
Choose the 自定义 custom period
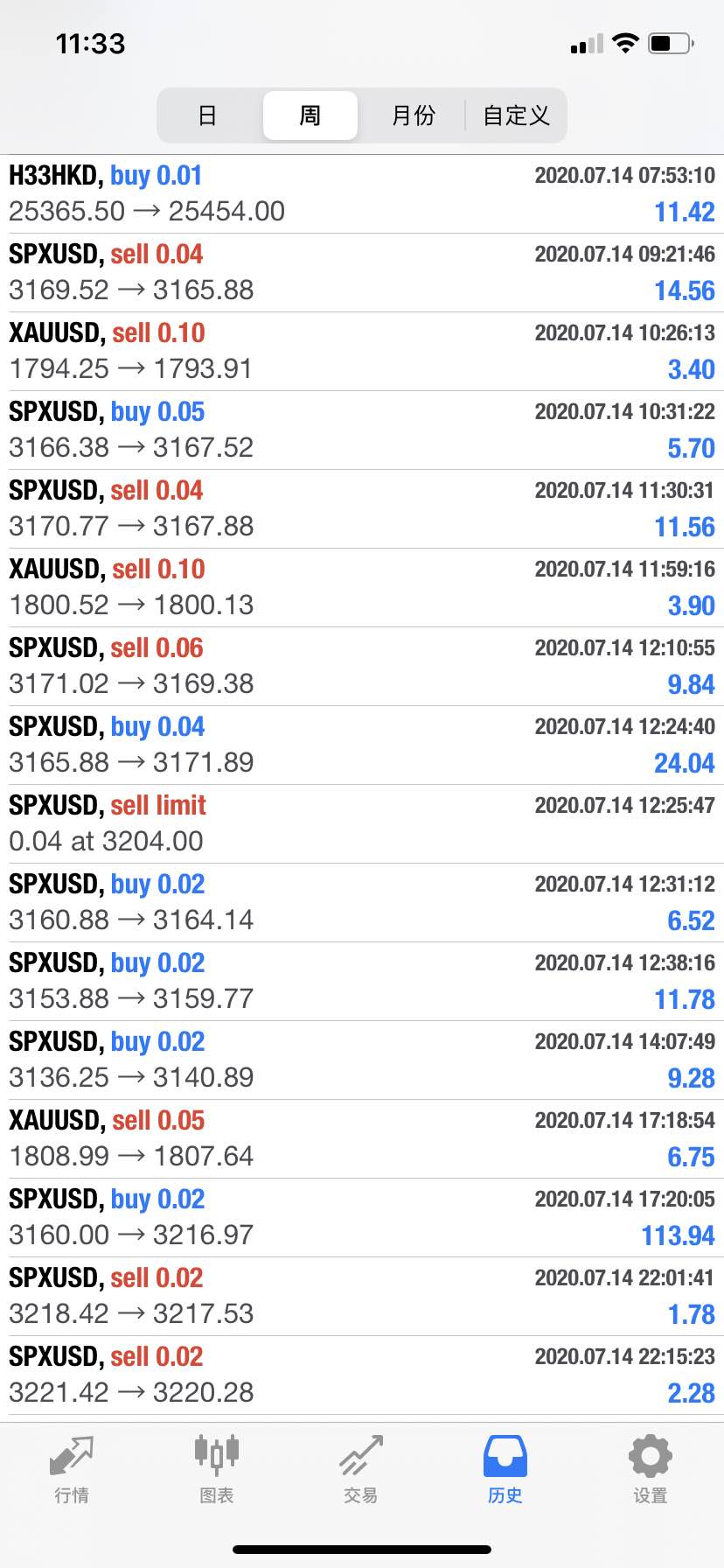click(516, 115)
